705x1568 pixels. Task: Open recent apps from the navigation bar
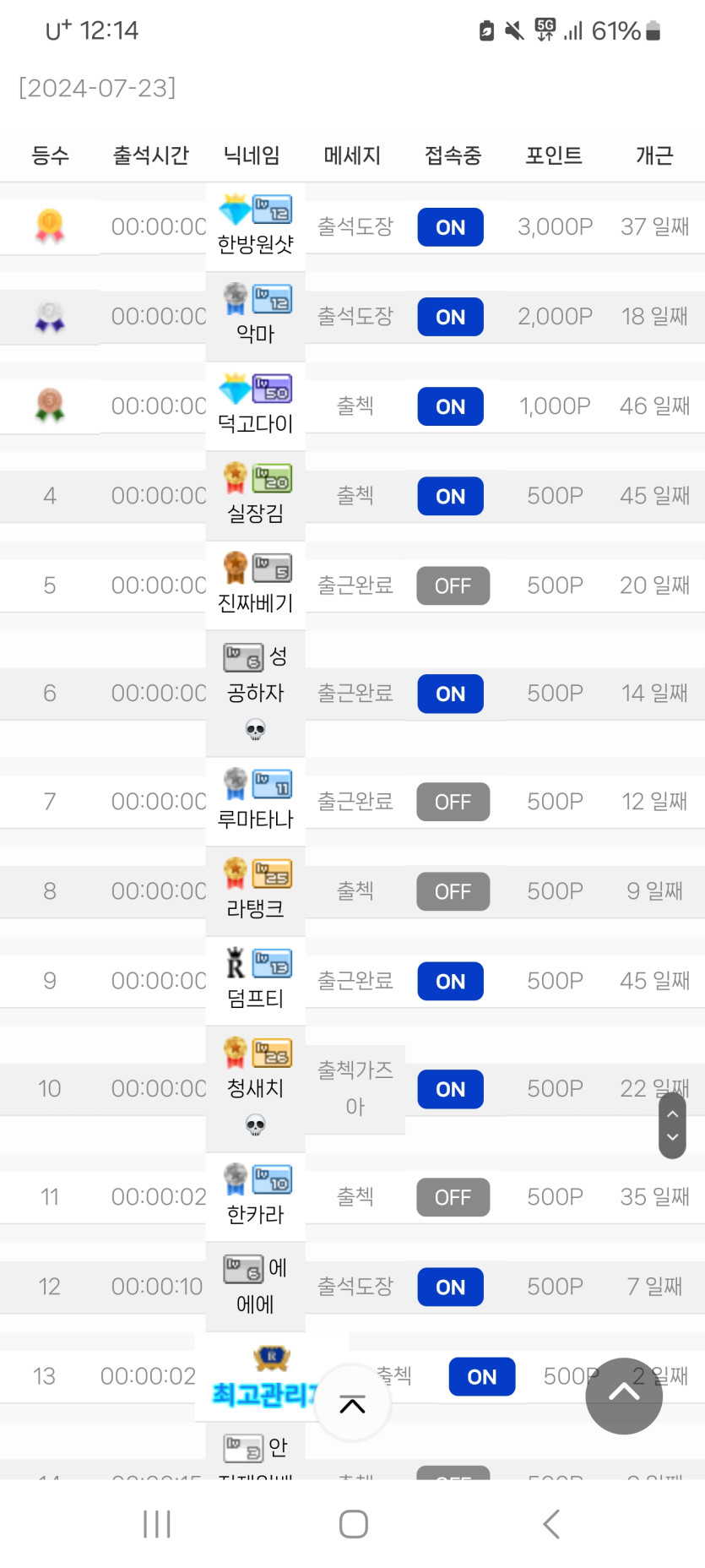tap(157, 1524)
